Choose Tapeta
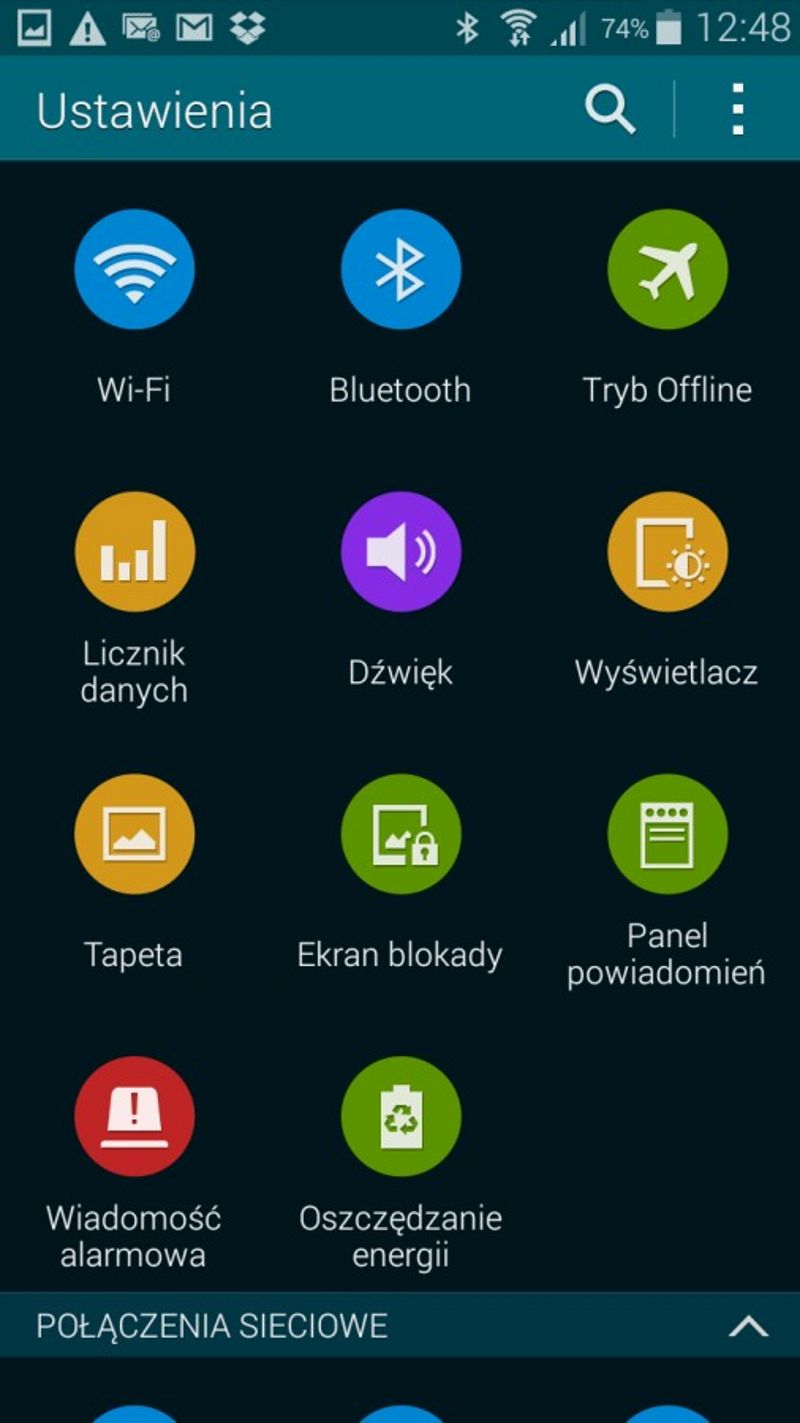 pyautogui.click(x=134, y=834)
